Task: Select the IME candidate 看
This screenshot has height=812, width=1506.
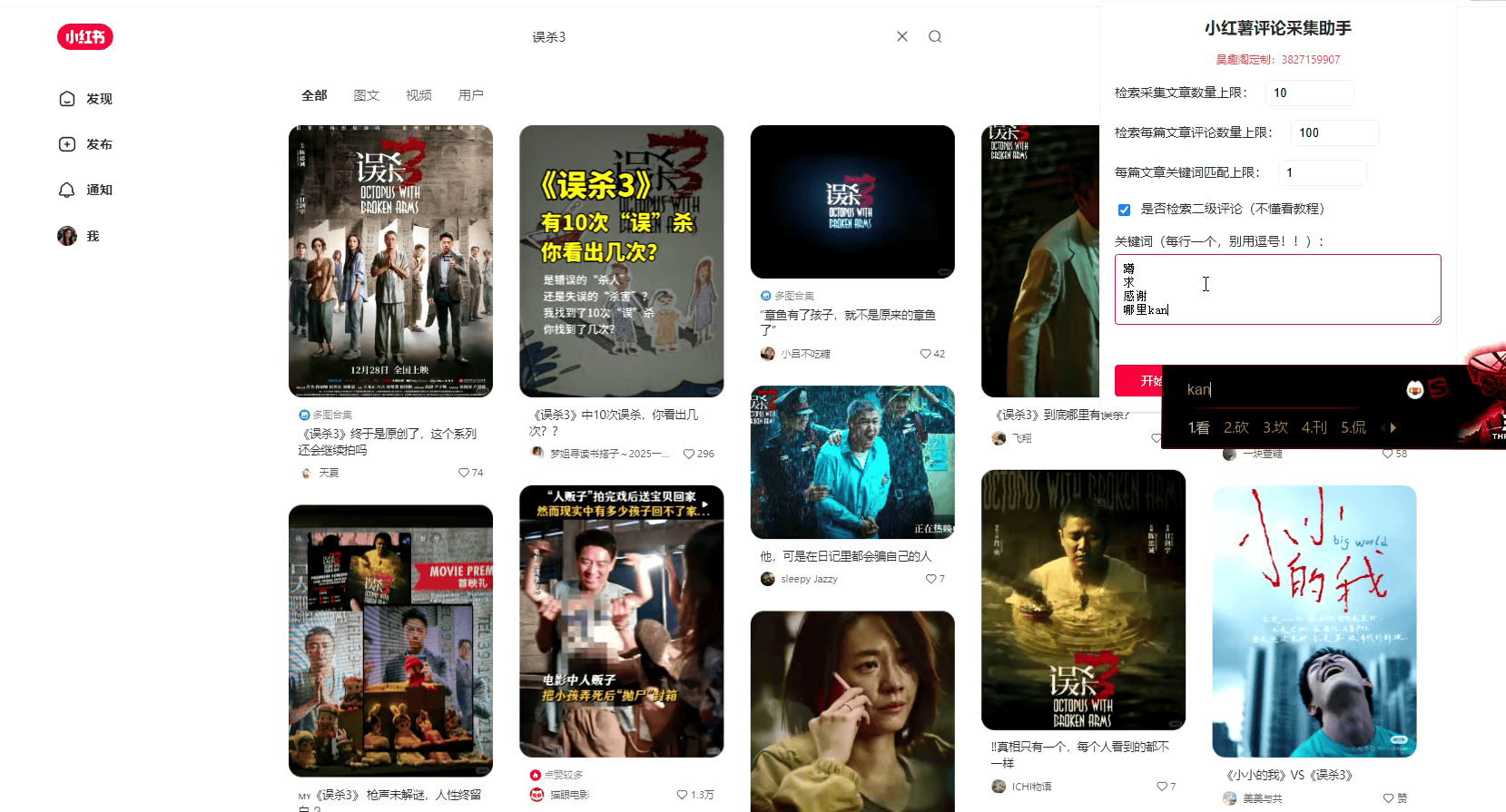Action: [x=1199, y=427]
